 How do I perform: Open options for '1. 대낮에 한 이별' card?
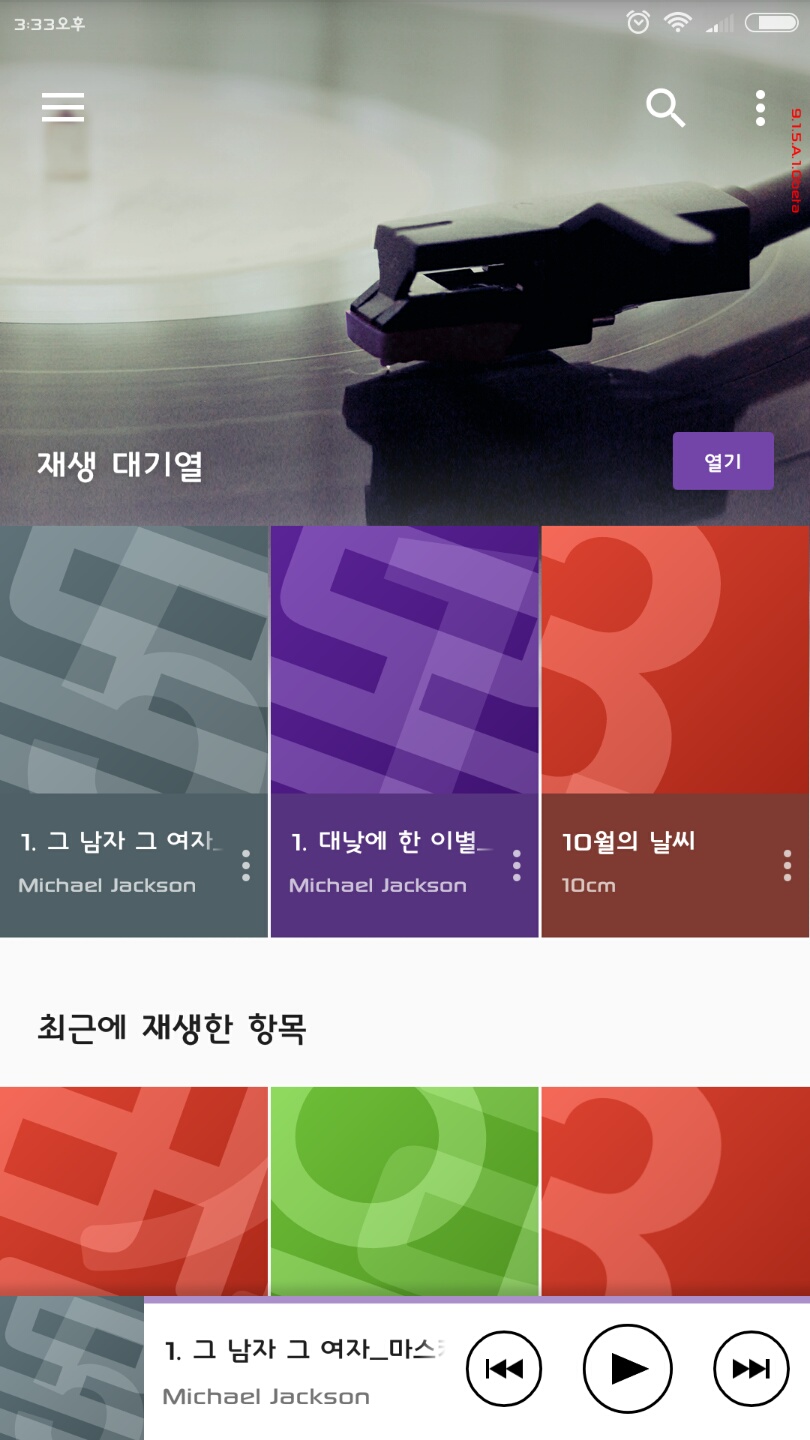click(x=516, y=866)
